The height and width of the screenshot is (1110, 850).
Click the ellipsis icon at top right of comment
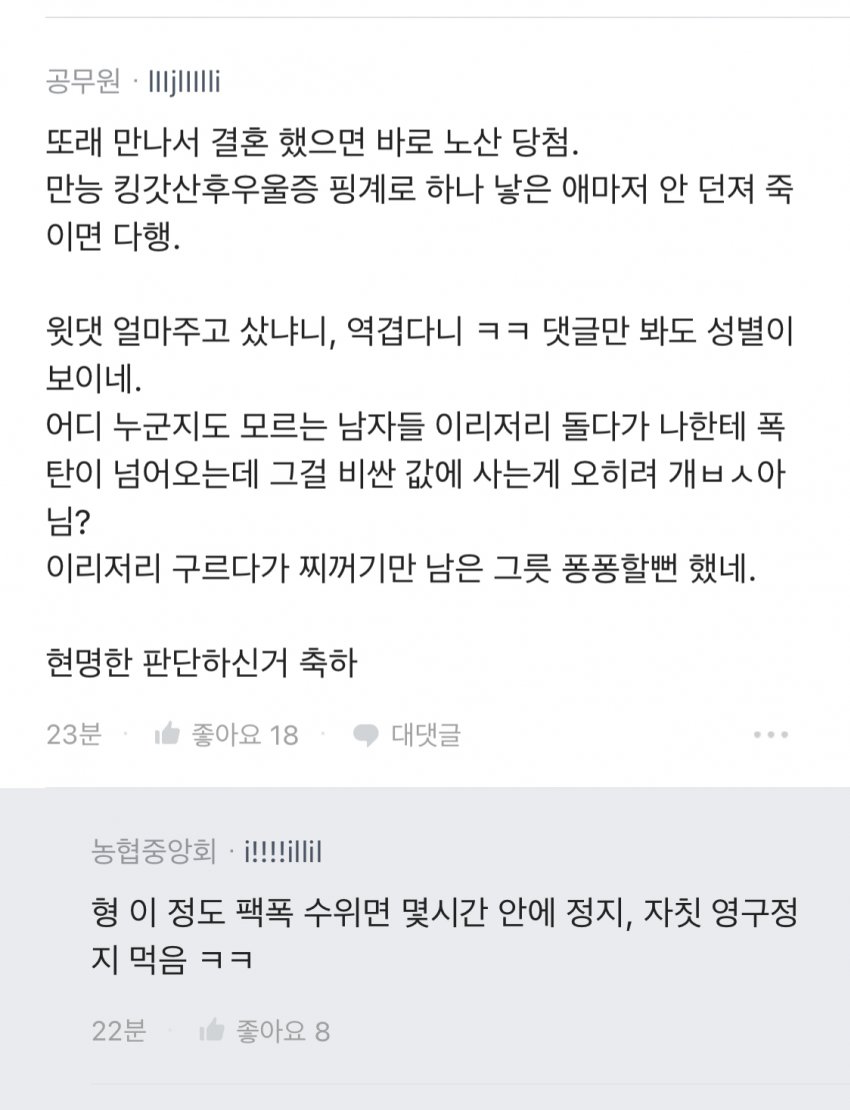pyautogui.click(x=769, y=732)
